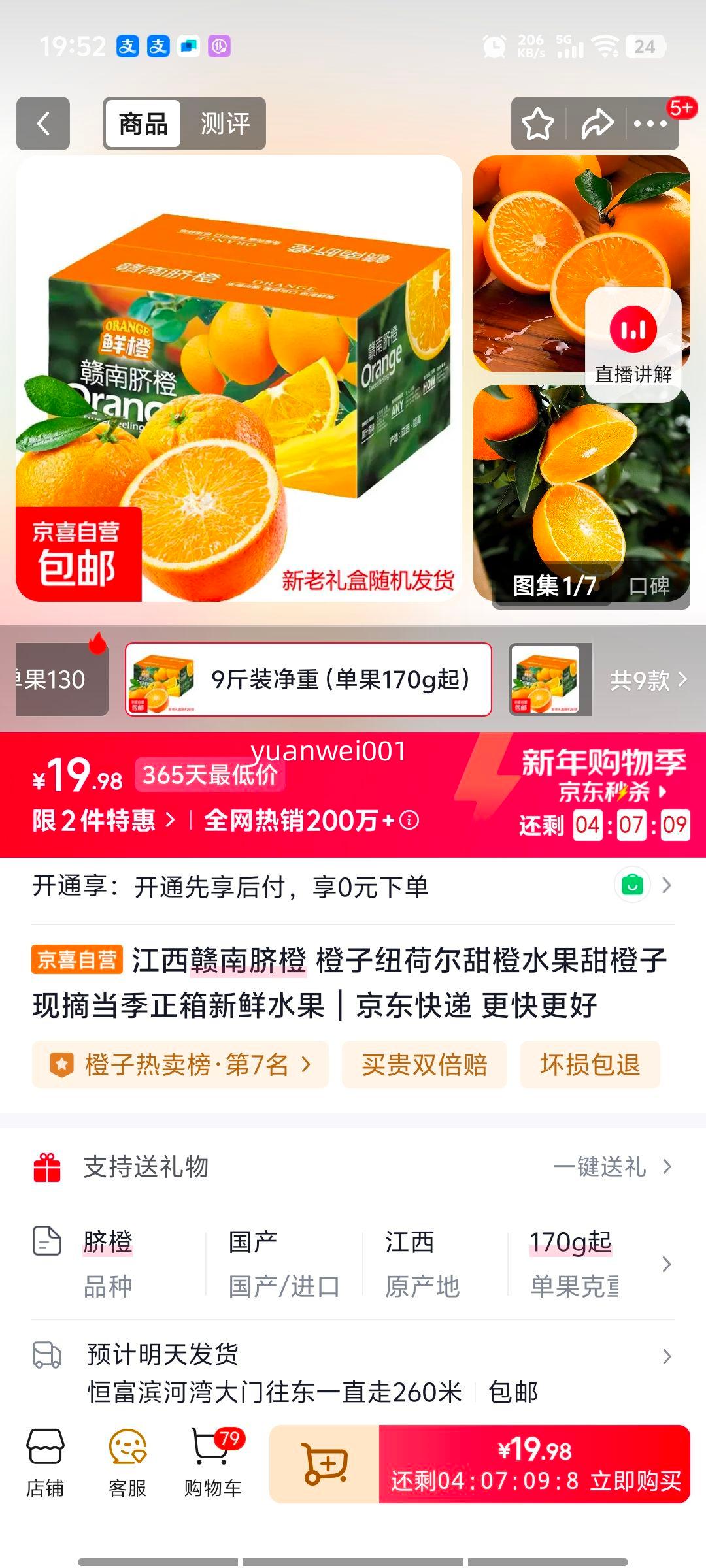The image size is (706, 1568).
Task: Stay on the 商品 tab
Action: (x=143, y=123)
